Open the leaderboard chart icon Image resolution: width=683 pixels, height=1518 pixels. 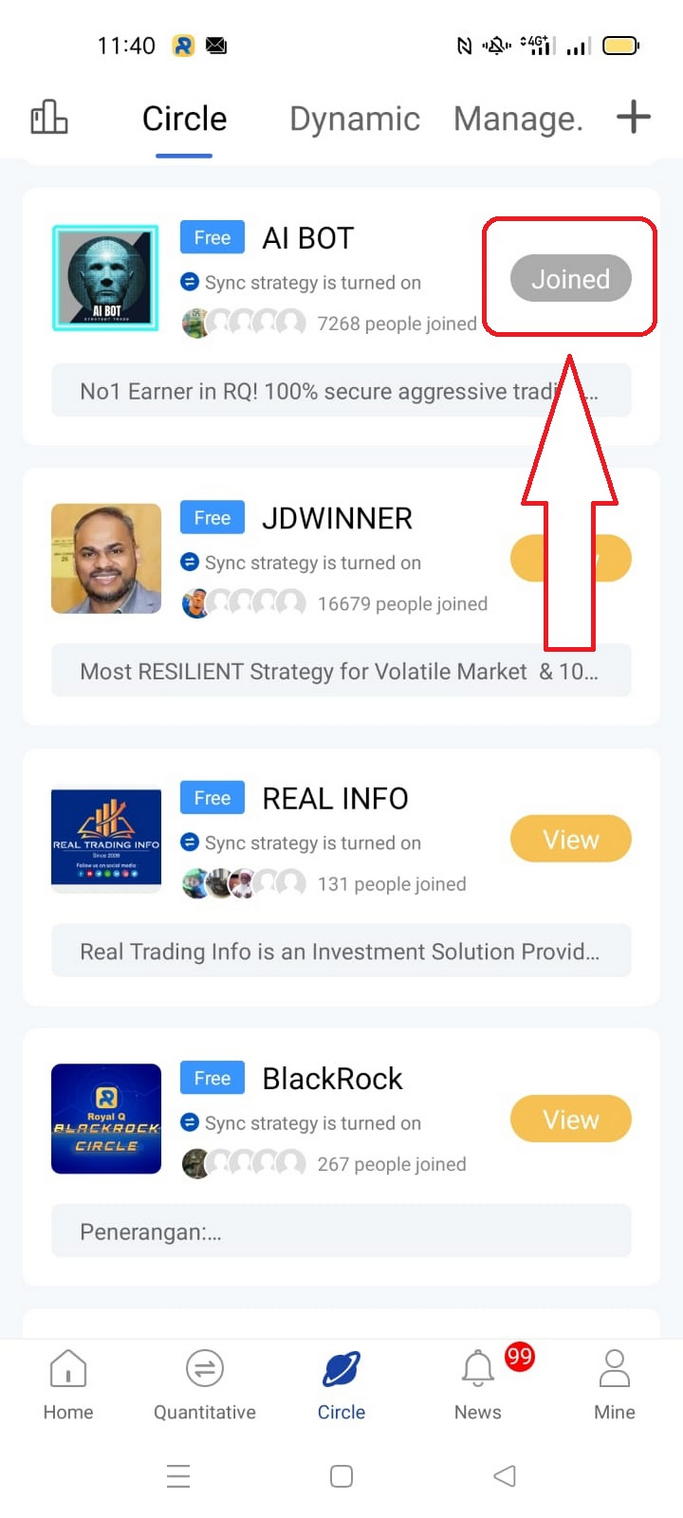[x=49, y=118]
